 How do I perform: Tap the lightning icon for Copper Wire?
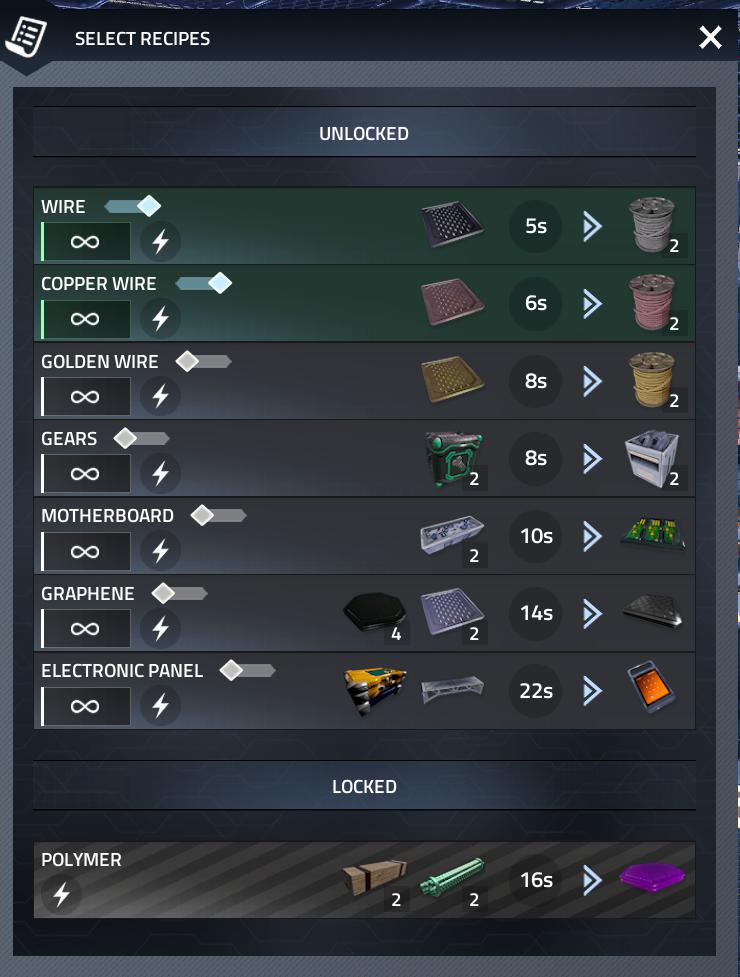(160, 320)
